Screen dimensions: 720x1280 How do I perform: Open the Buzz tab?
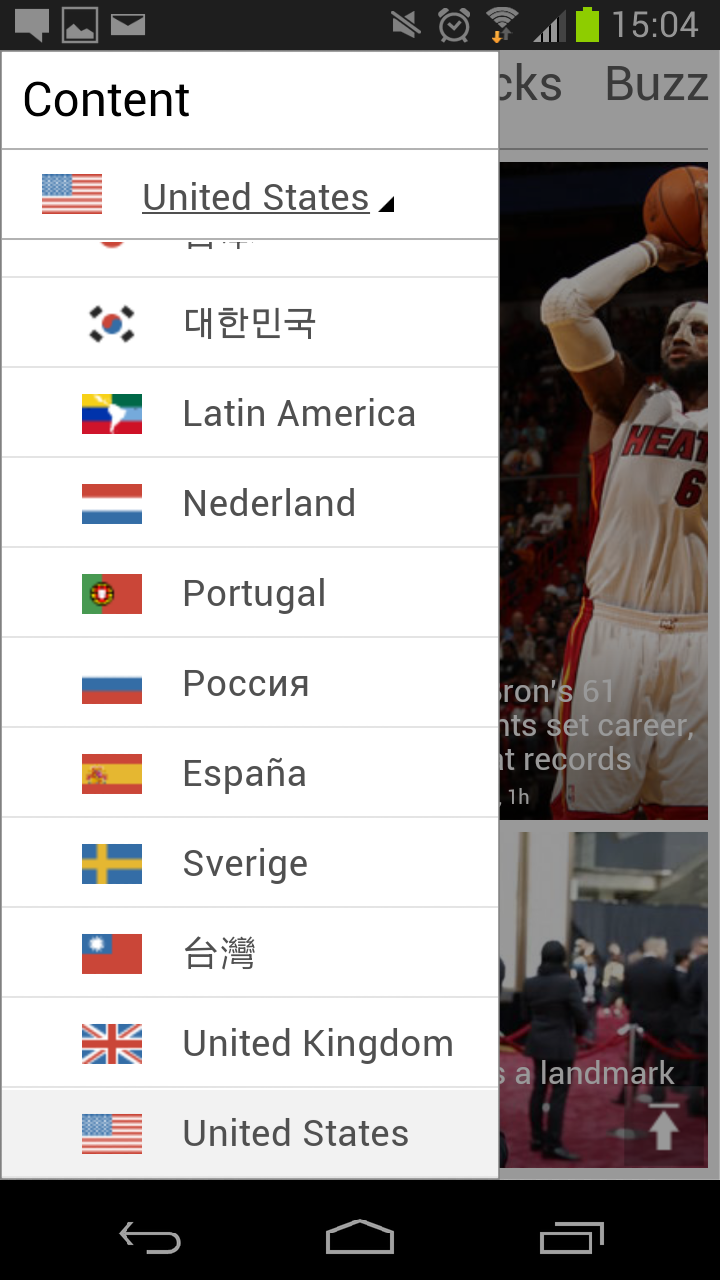point(656,84)
